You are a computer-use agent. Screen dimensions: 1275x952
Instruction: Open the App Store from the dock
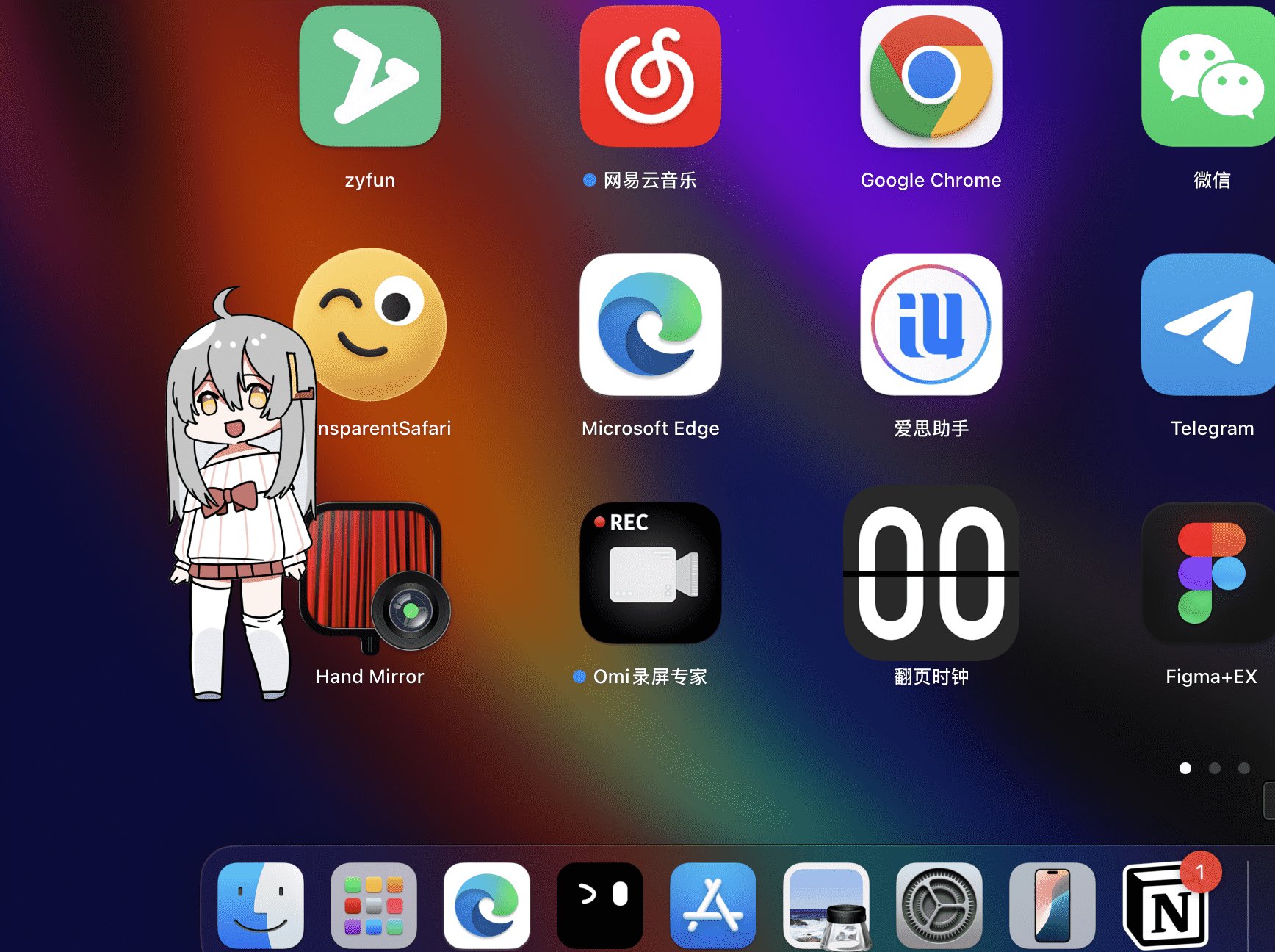pos(713,906)
